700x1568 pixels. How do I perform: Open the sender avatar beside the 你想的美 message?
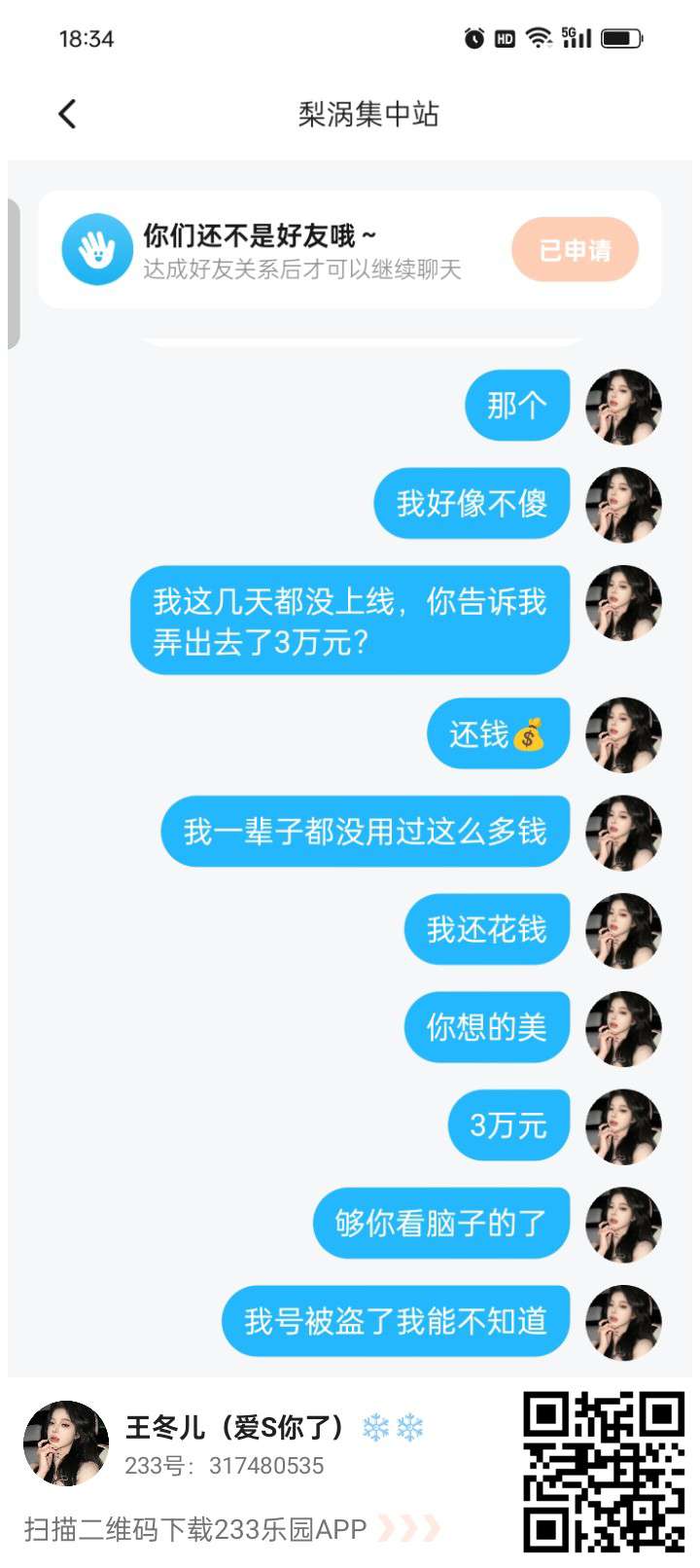tap(623, 1028)
